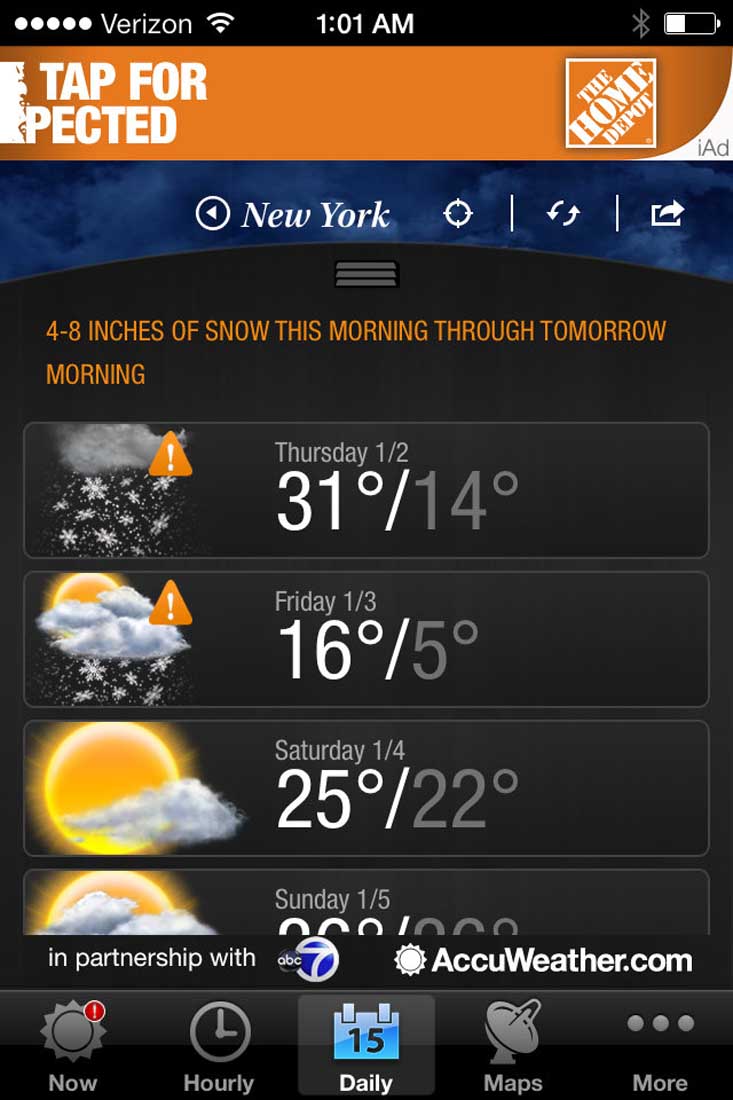Switch to the Hourly tab
The height and width of the screenshot is (1100, 733).
pos(219,1046)
